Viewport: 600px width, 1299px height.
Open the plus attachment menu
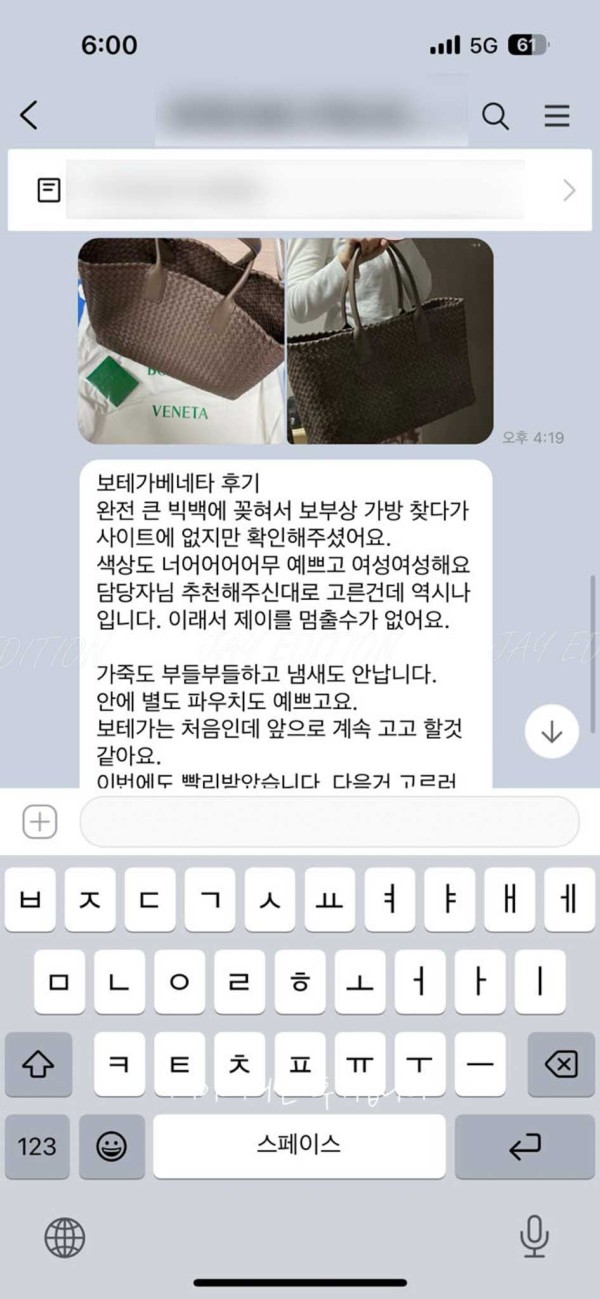click(39, 823)
